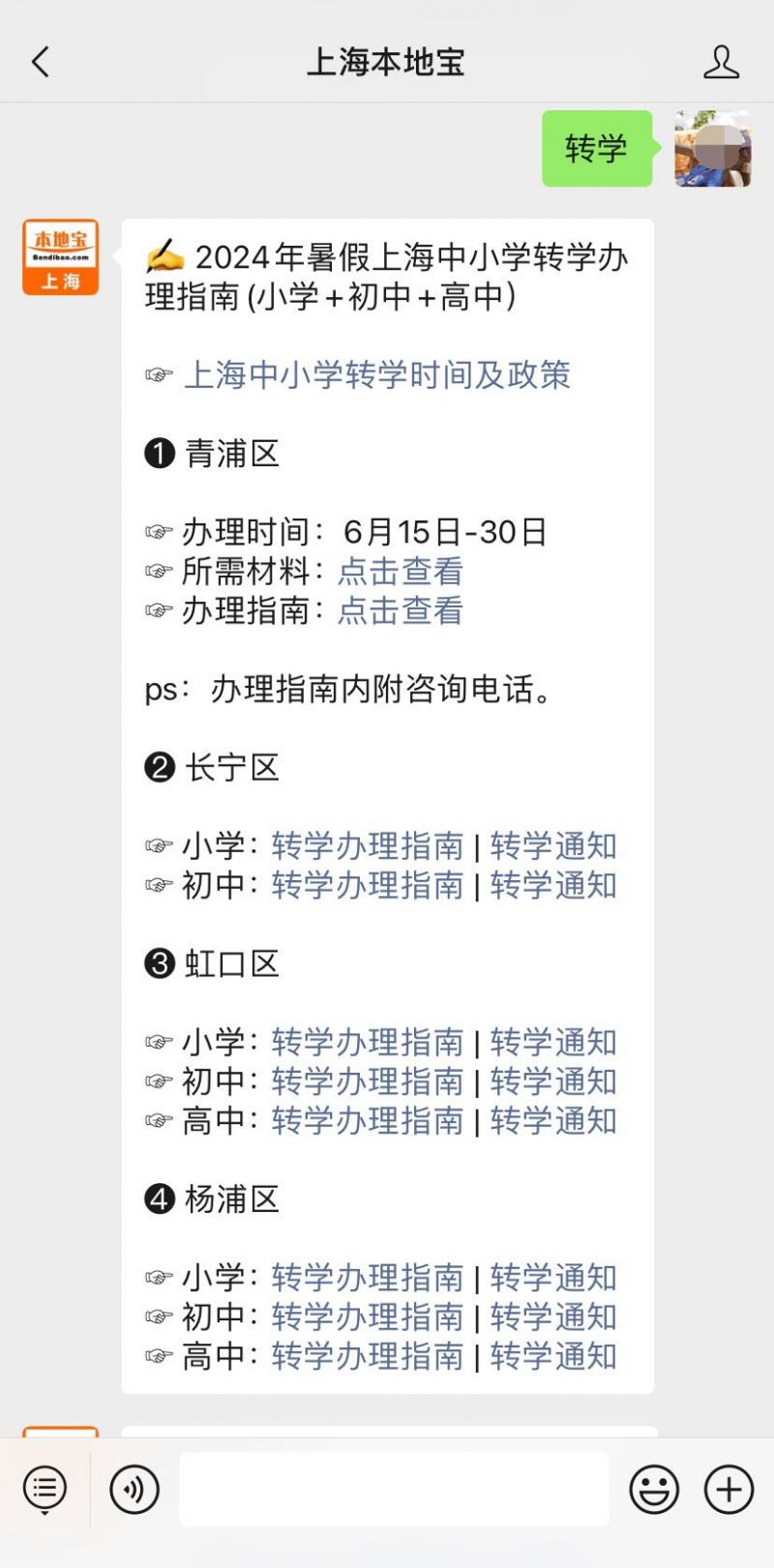This screenshot has height=1568, width=774.
Task: View 青浦区 所需材料 点击查看 link
Action: point(401,572)
